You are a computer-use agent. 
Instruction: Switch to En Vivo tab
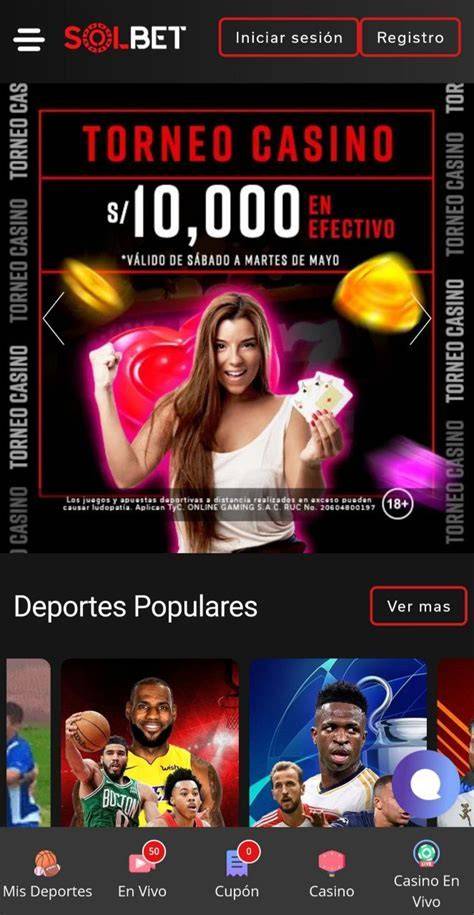point(142,874)
